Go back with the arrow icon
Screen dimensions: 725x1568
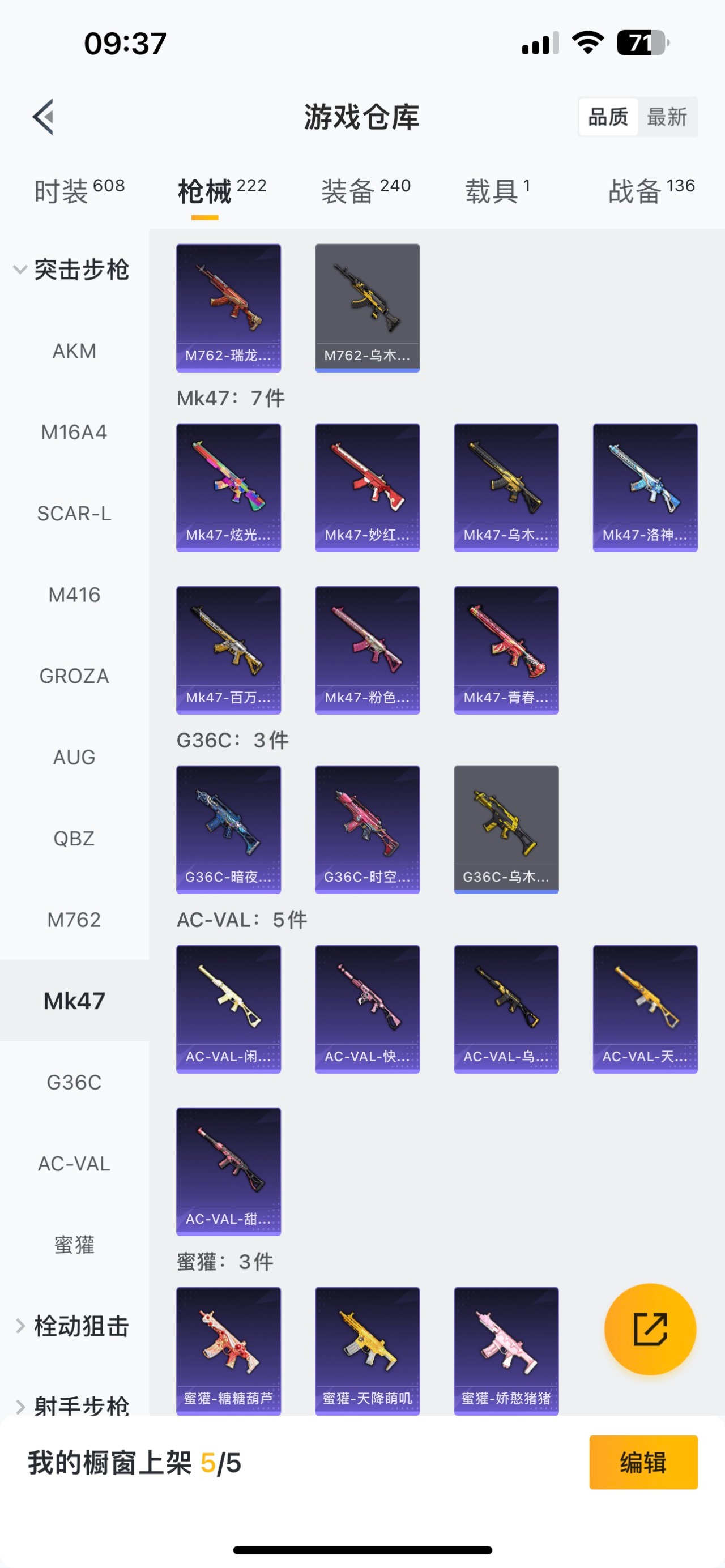(x=44, y=116)
